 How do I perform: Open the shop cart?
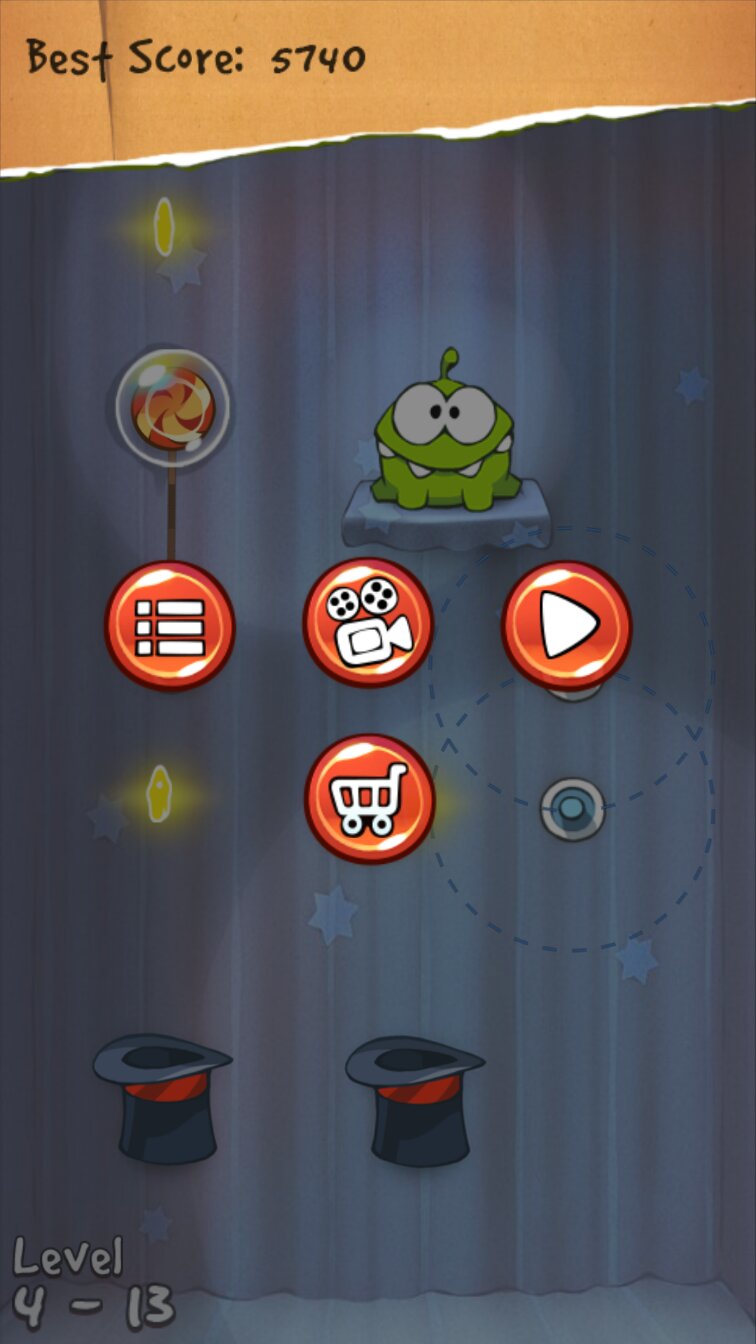369,798
